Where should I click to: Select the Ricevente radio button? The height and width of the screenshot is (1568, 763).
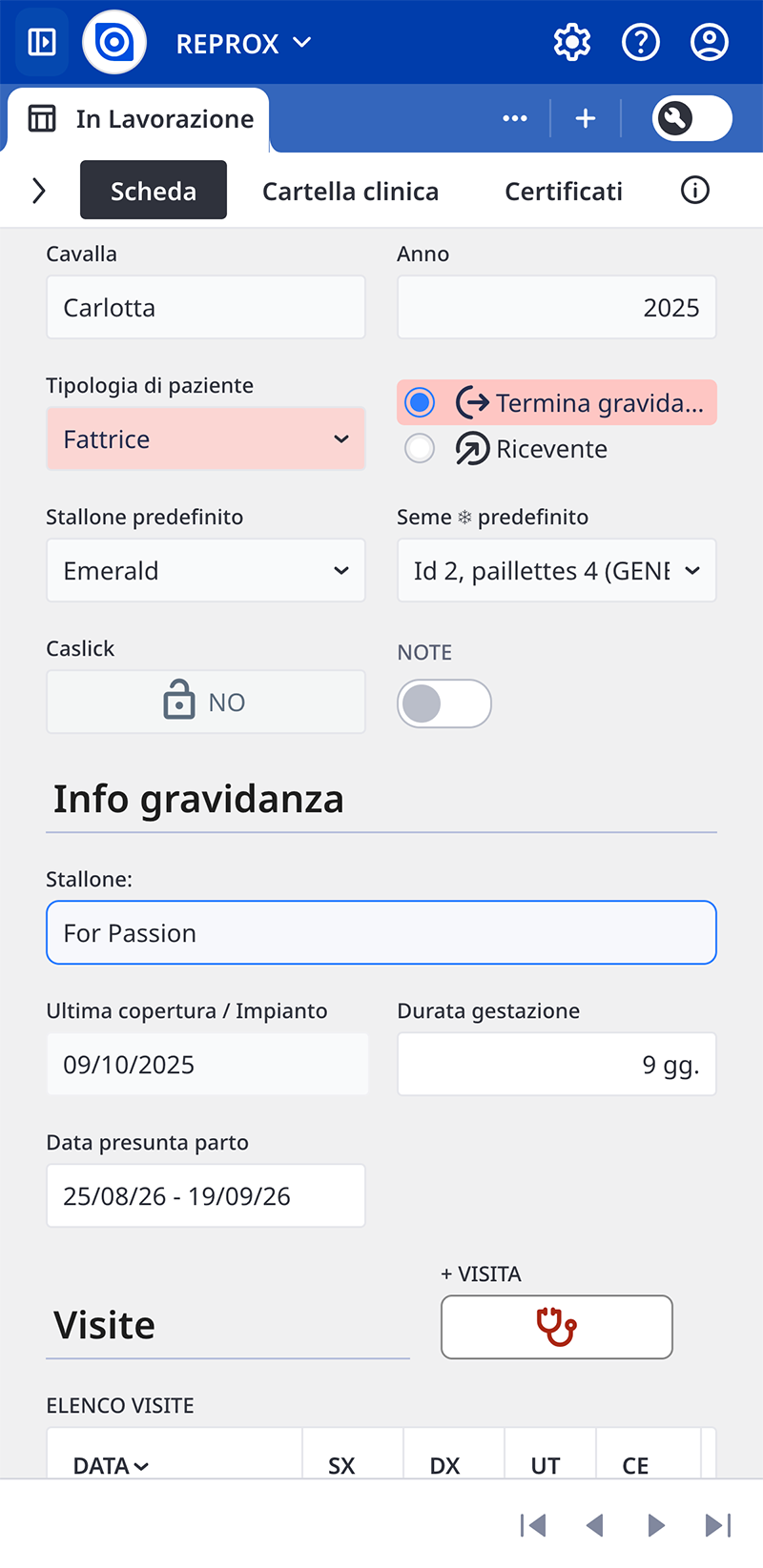coord(419,448)
